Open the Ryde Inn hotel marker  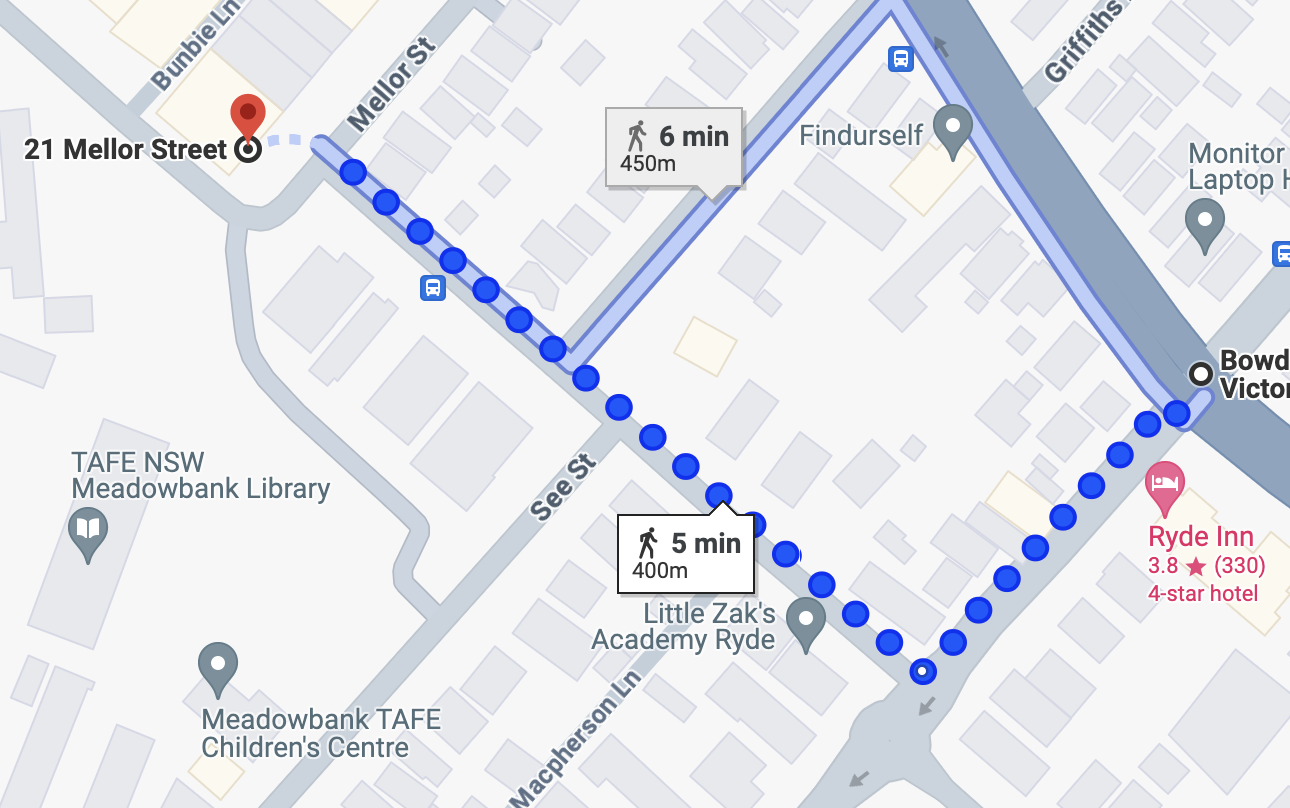(1164, 482)
